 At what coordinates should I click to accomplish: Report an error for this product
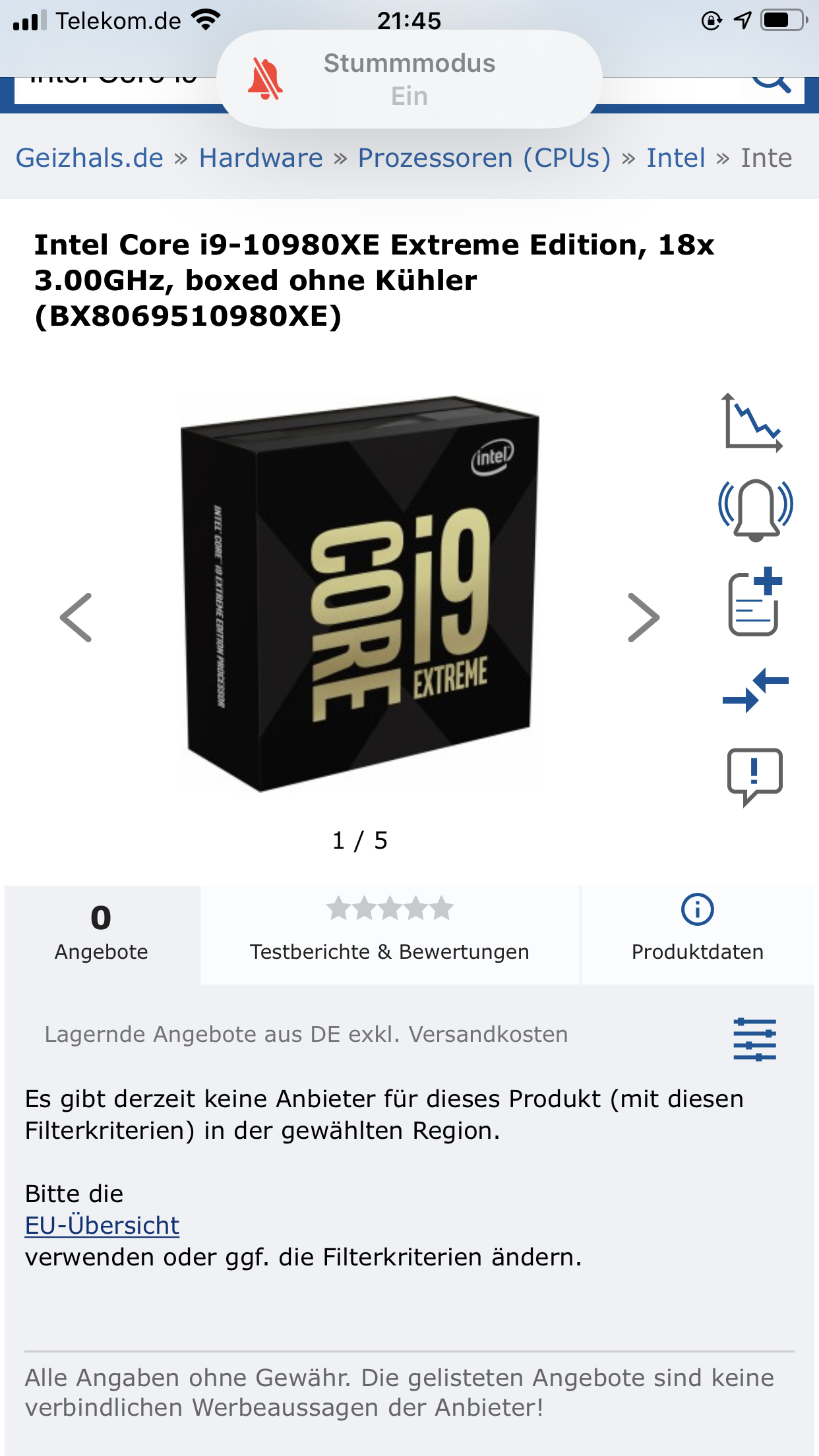(x=755, y=775)
